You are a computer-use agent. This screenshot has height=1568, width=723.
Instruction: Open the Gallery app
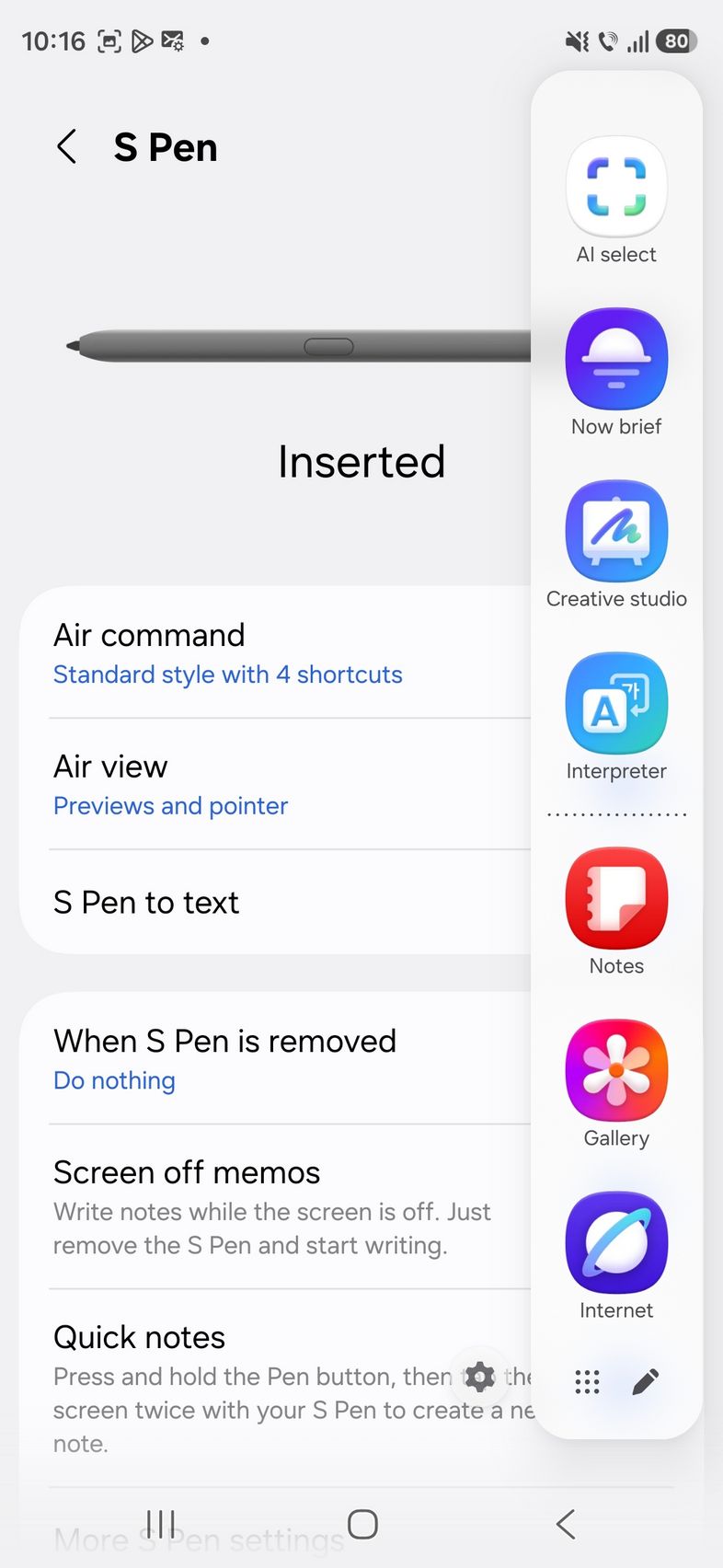tap(616, 1071)
